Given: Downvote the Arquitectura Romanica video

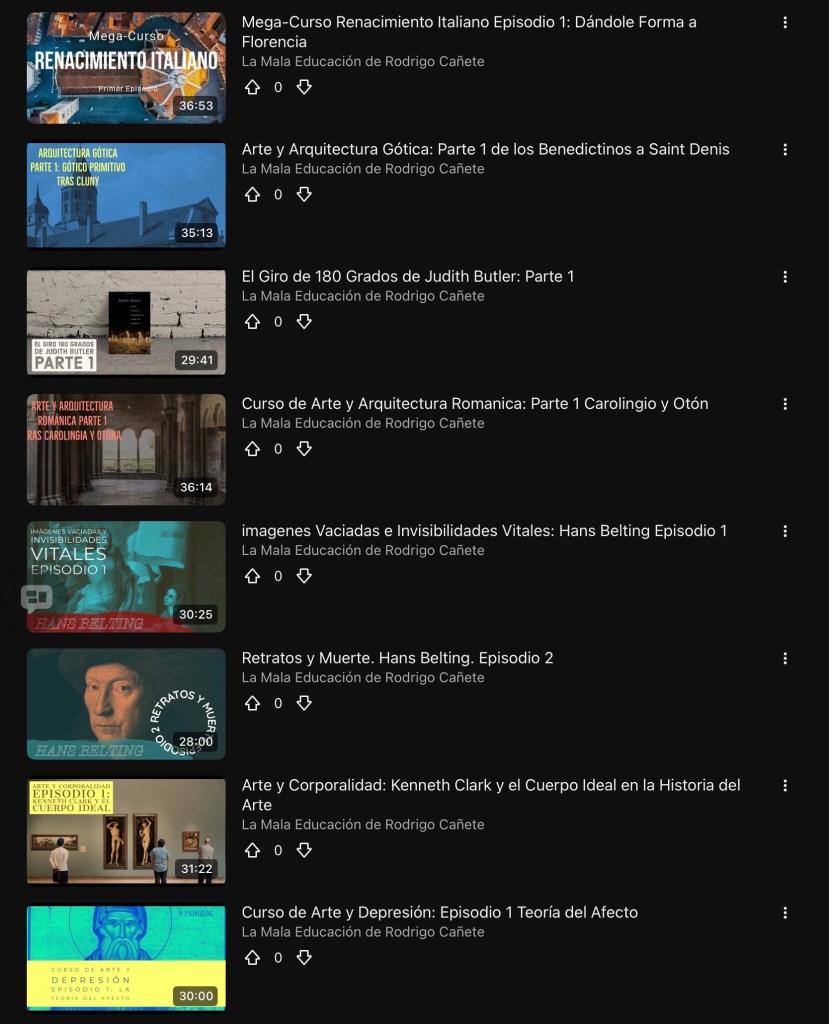Looking at the screenshot, I should 304,449.
